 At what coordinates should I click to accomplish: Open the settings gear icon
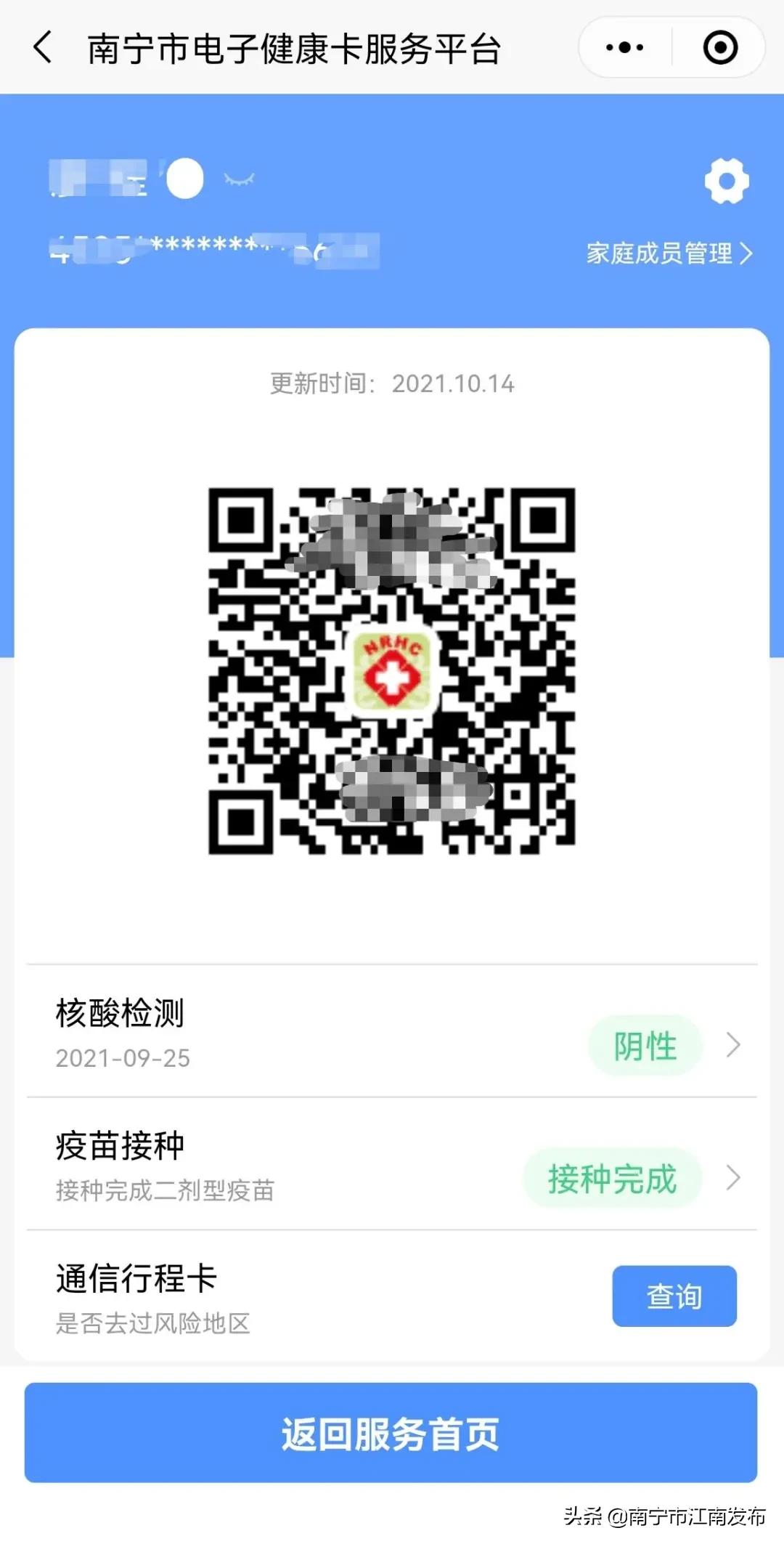(726, 180)
